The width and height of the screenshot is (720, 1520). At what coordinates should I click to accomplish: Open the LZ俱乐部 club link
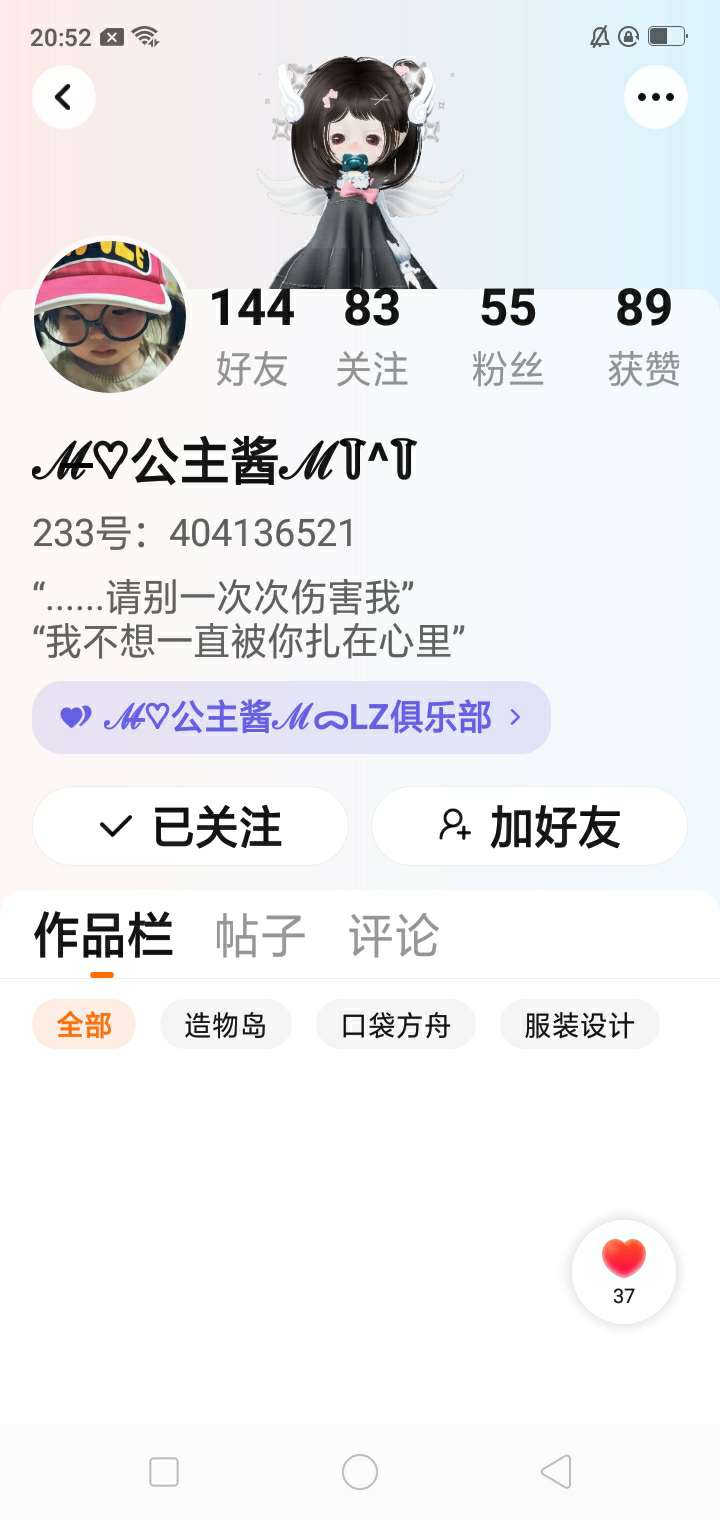click(291, 717)
